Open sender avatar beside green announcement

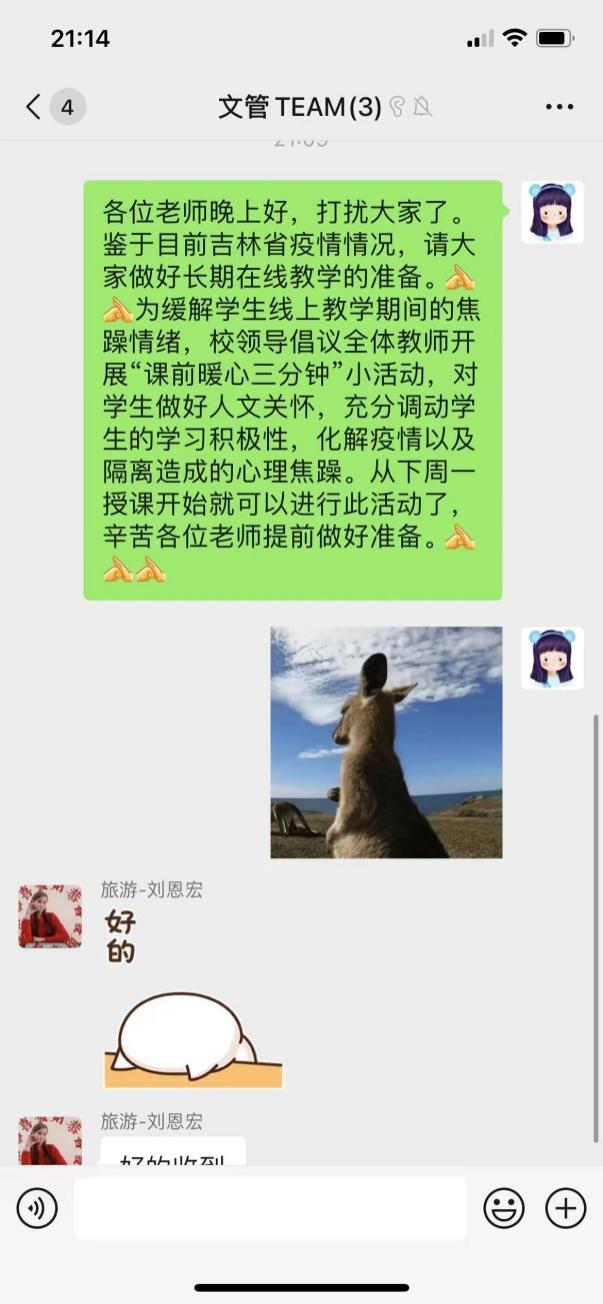pyautogui.click(x=552, y=213)
